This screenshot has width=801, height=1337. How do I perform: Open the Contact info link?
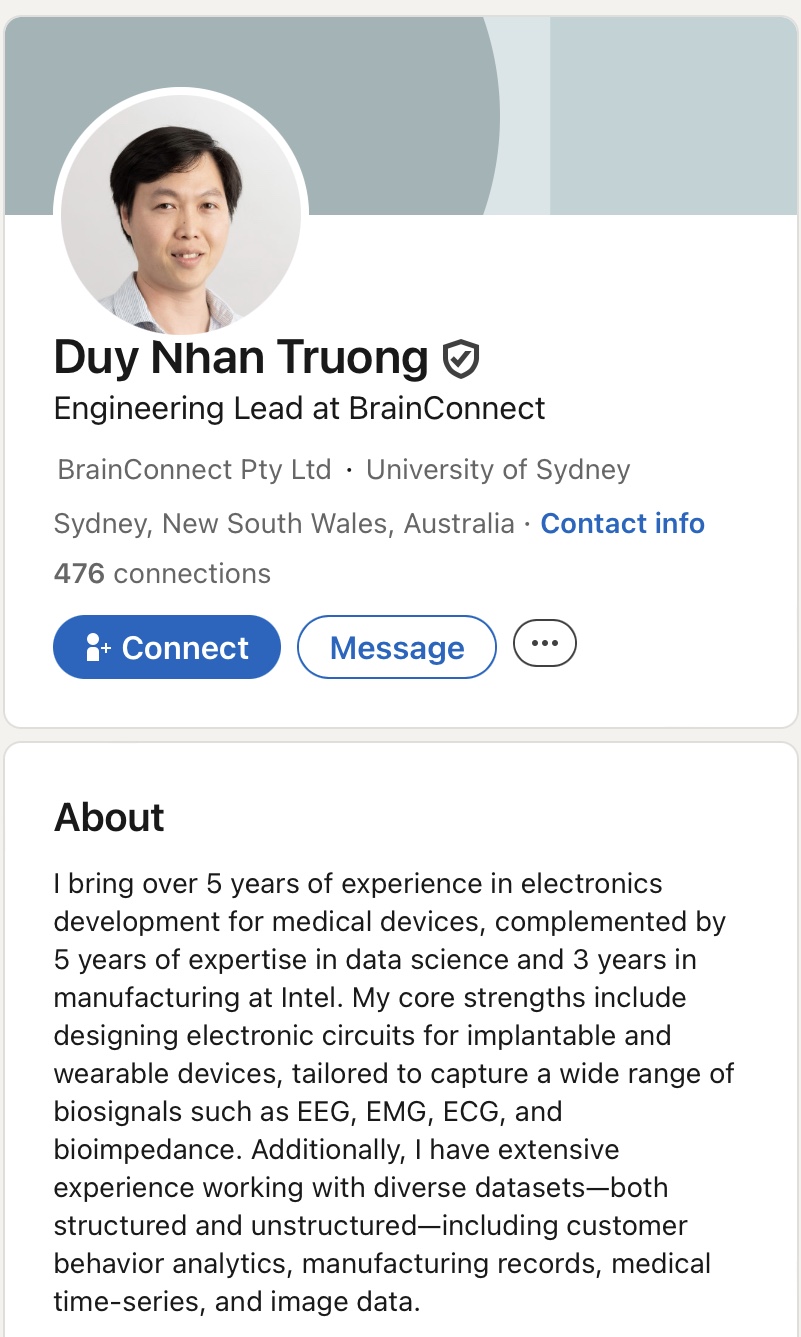622,523
